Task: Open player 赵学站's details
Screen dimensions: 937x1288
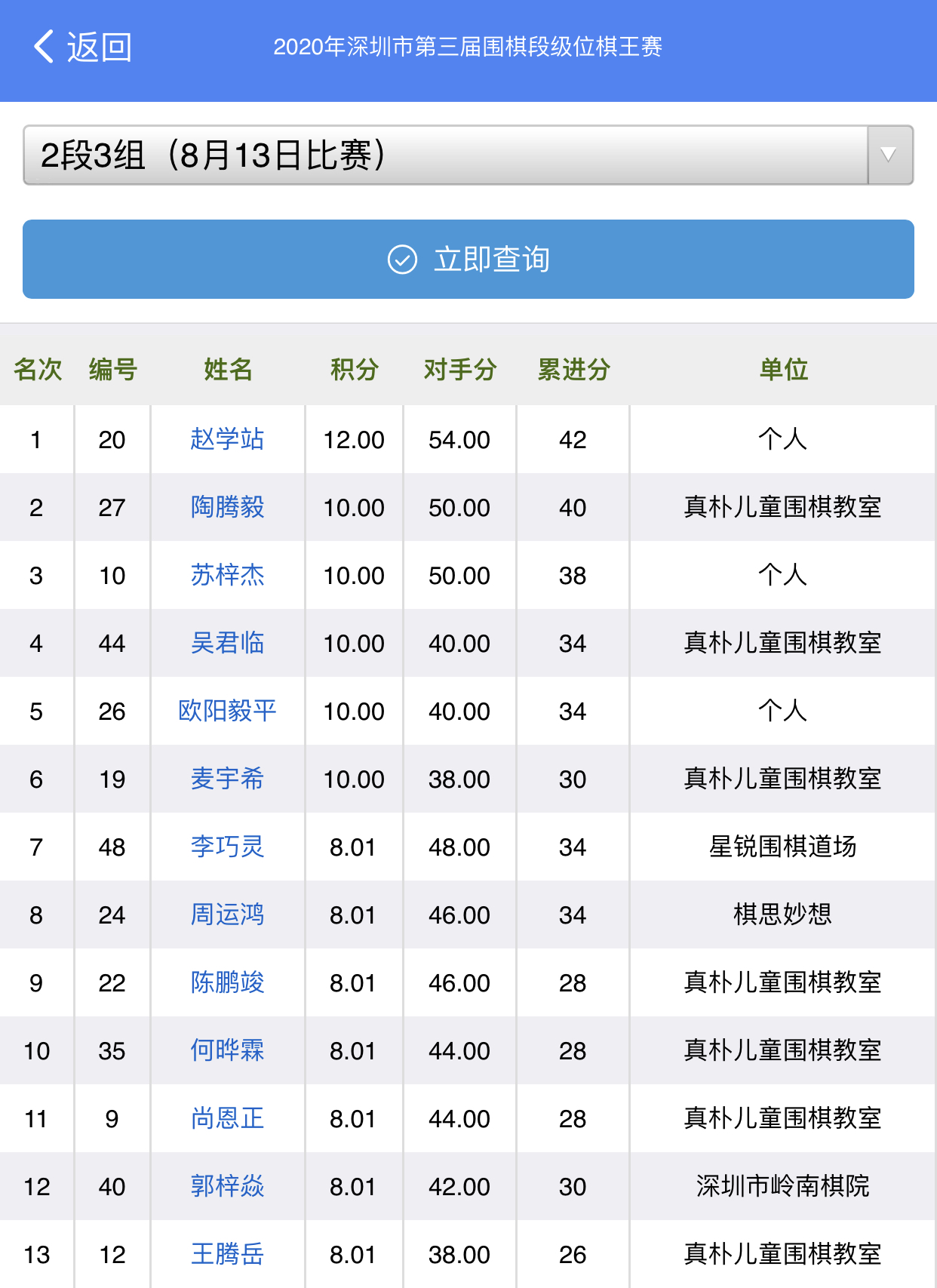Action: (227, 439)
